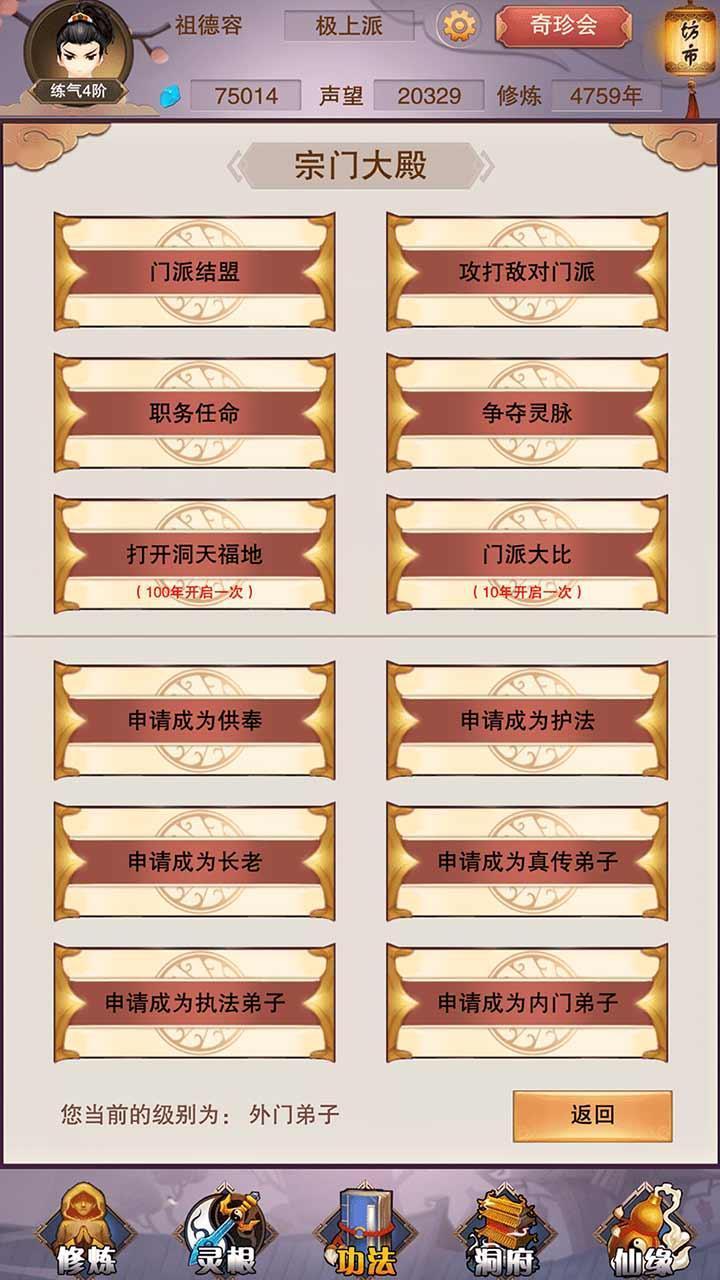The image size is (720, 1280).
Task: Open 职务任命 appointments
Action: point(194,412)
